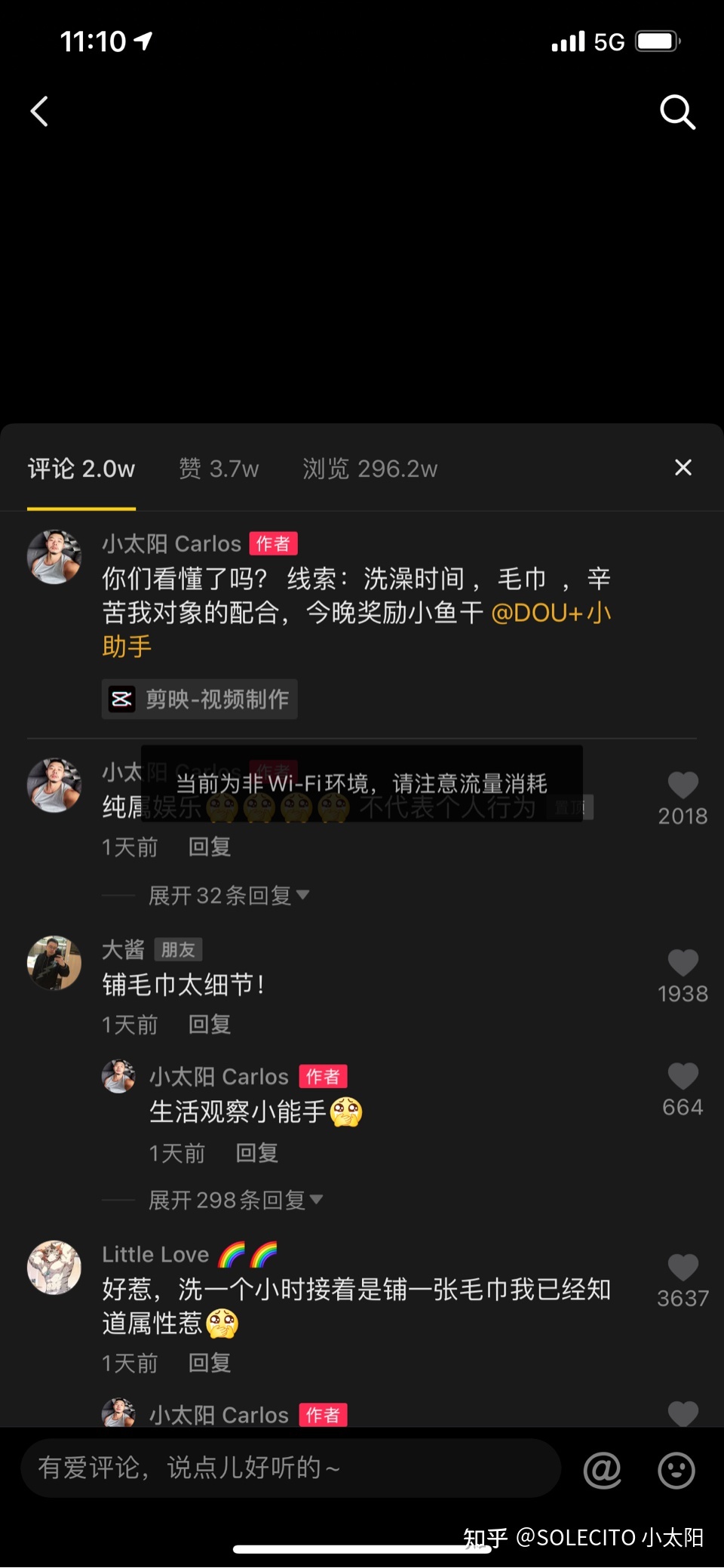Viewport: 724px width, 1568px height.
Task: Tap the bottom home indicator bar
Action: click(x=362, y=1545)
